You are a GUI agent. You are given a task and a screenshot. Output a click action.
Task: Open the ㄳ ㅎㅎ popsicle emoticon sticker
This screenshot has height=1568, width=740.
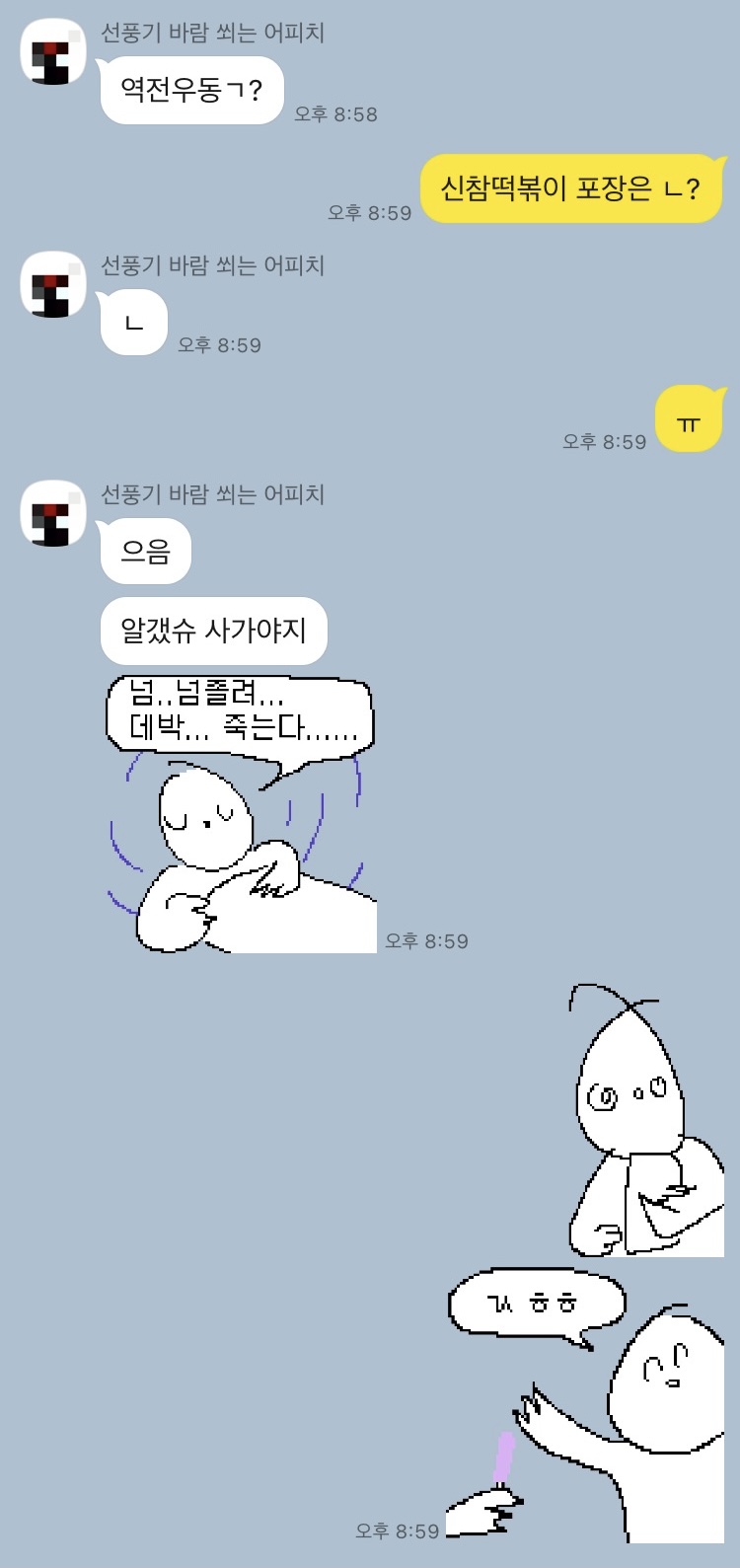[x=584, y=1404]
